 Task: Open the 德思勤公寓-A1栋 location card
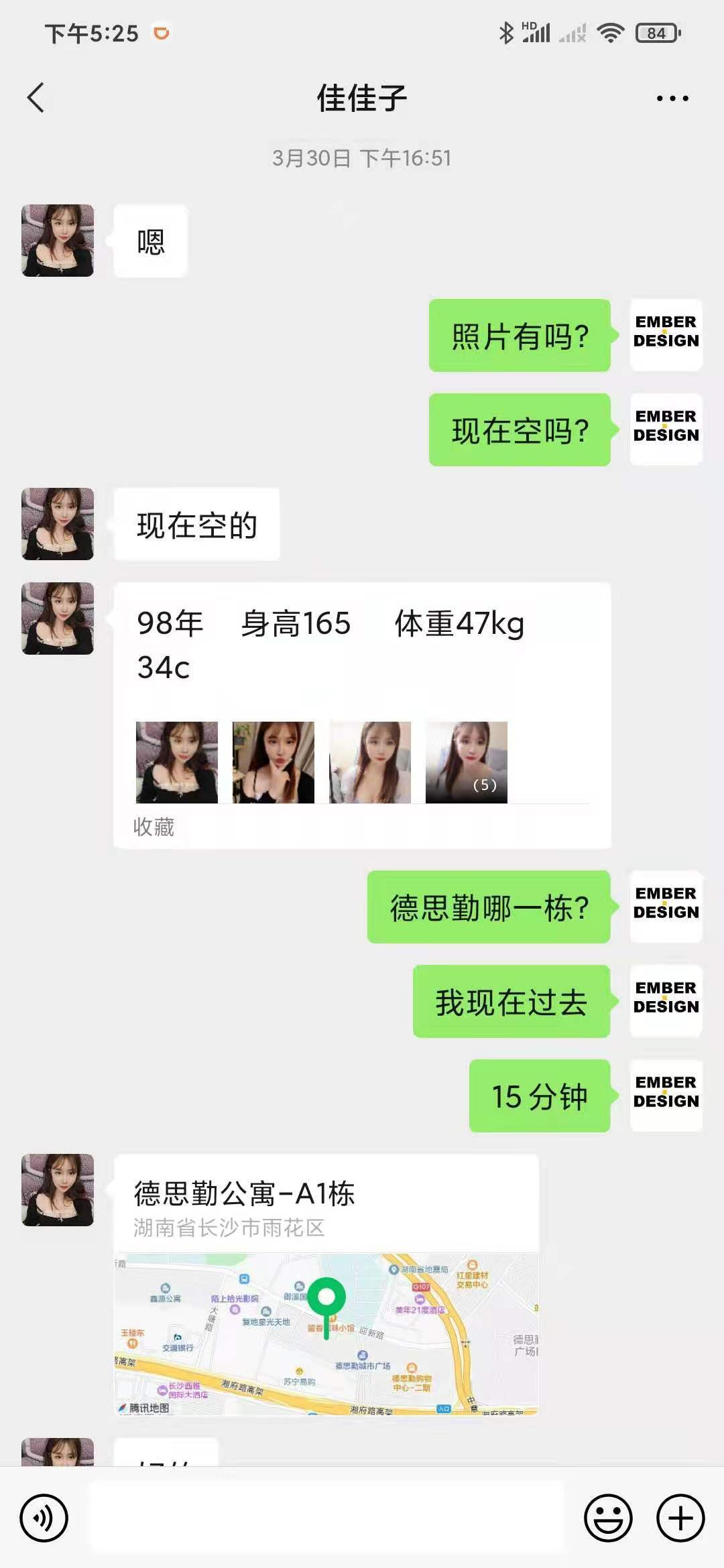pyautogui.click(x=326, y=1283)
